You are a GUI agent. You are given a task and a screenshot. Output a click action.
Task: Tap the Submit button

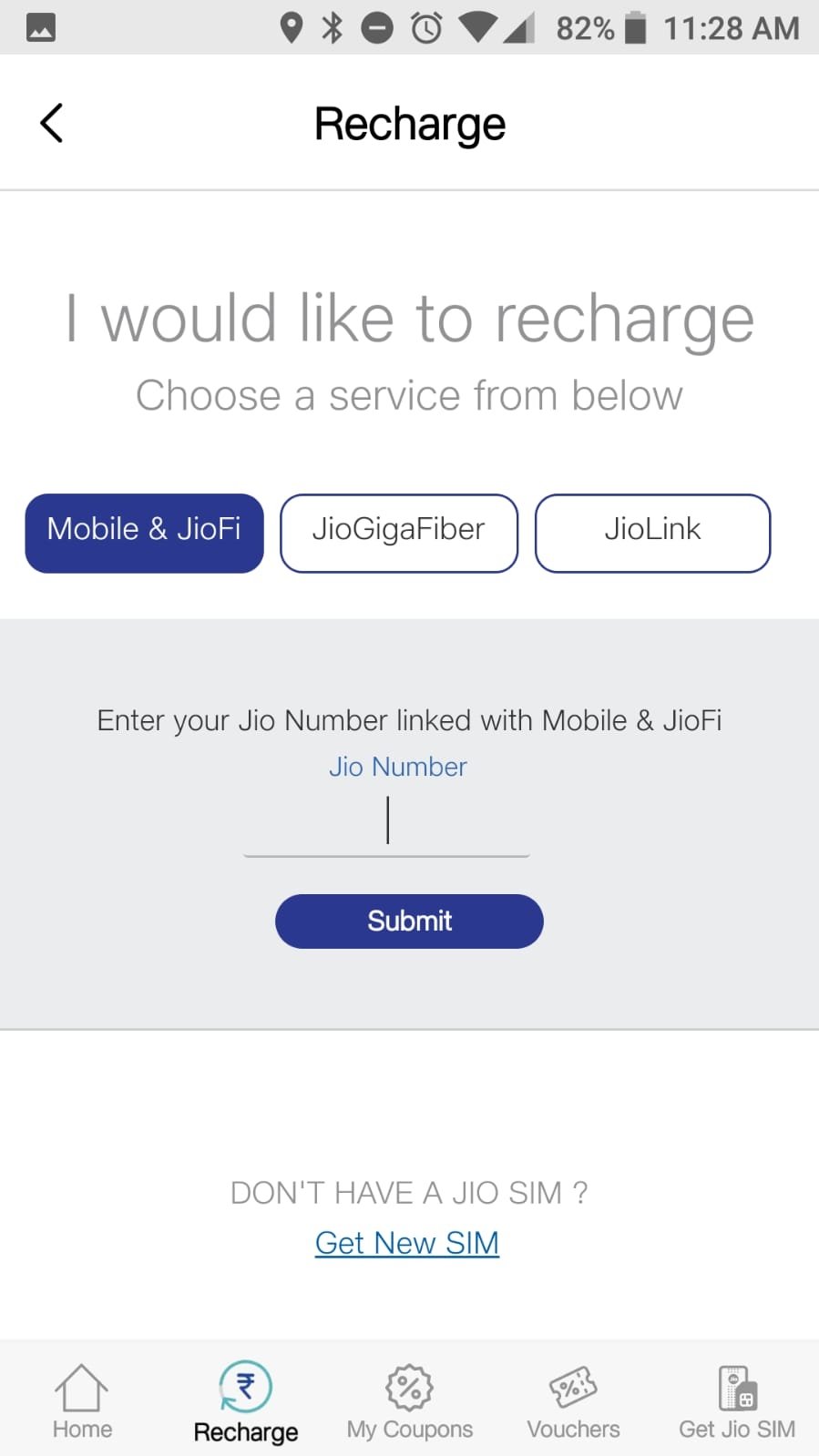(409, 921)
